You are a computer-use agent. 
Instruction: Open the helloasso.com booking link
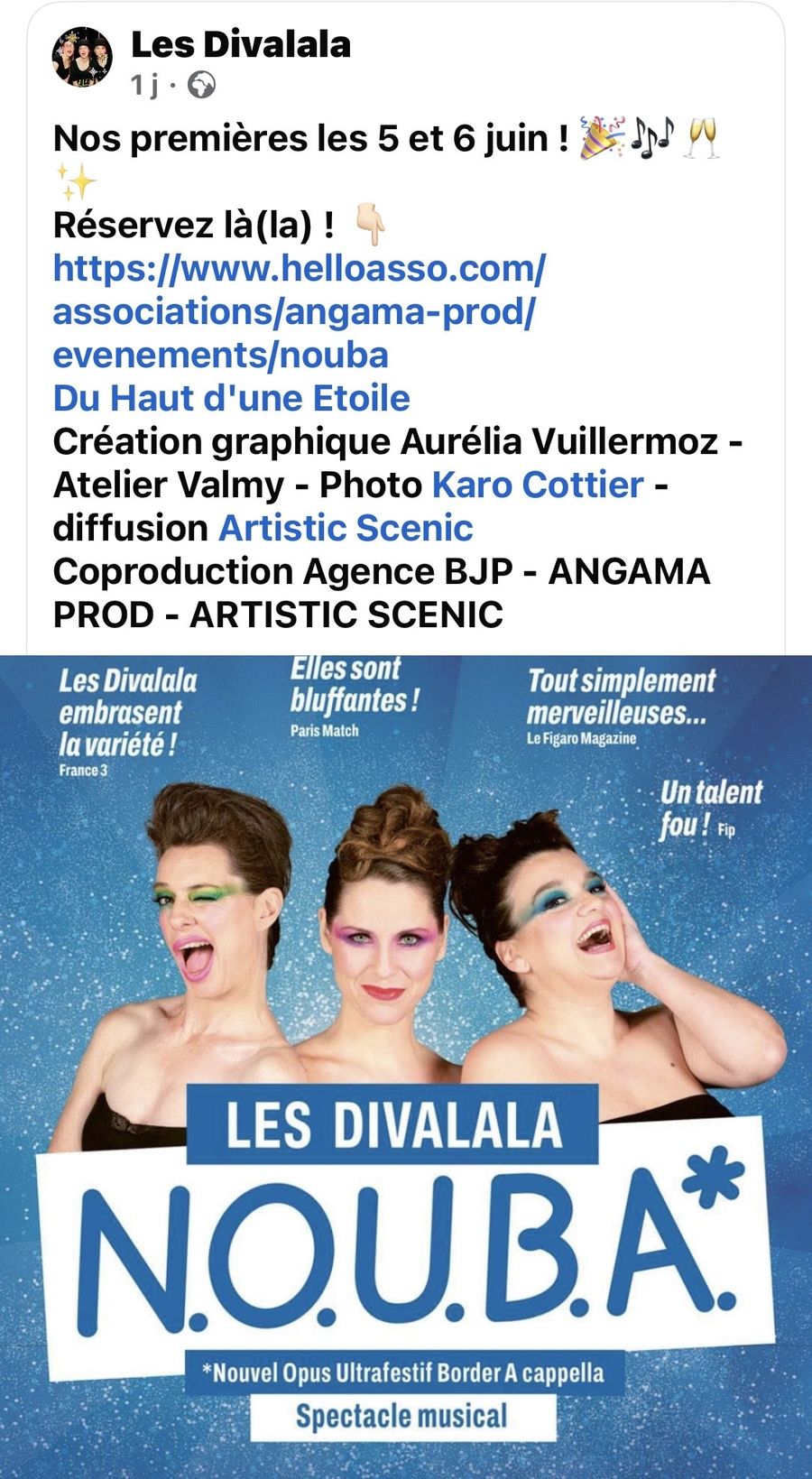click(x=299, y=311)
